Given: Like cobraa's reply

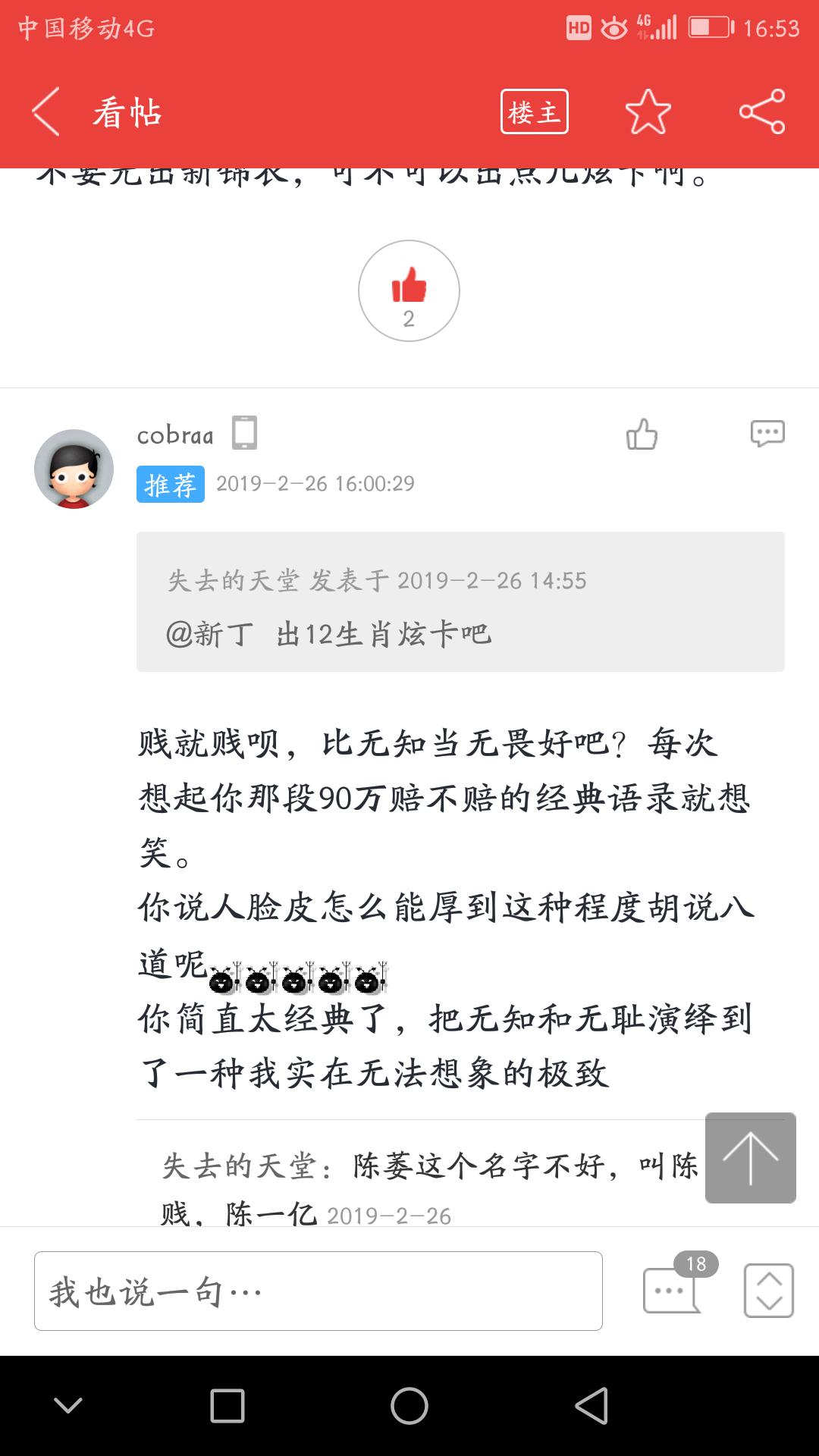Looking at the screenshot, I should click(642, 435).
